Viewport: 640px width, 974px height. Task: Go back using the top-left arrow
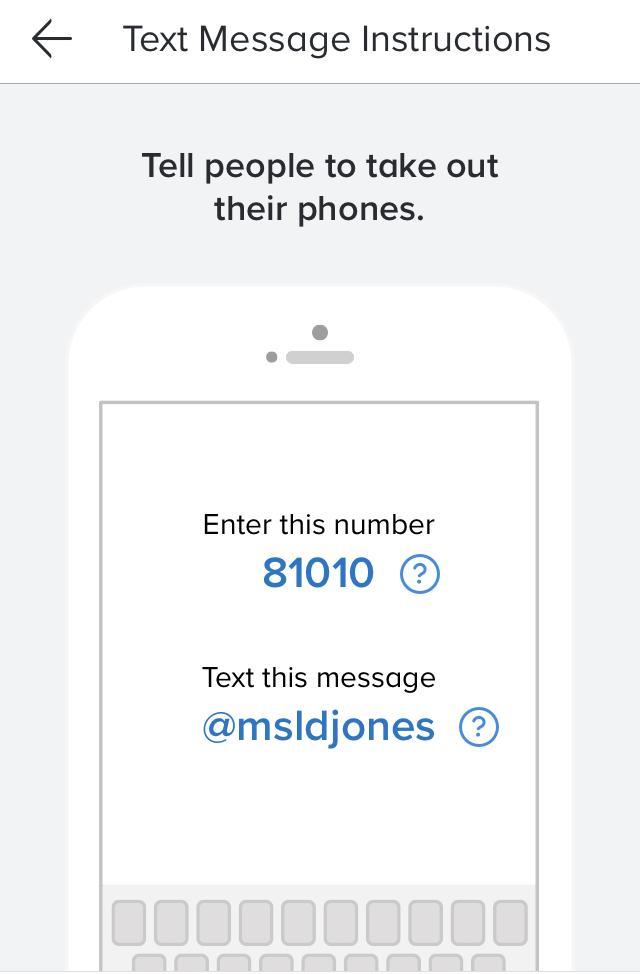click(52, 39)
